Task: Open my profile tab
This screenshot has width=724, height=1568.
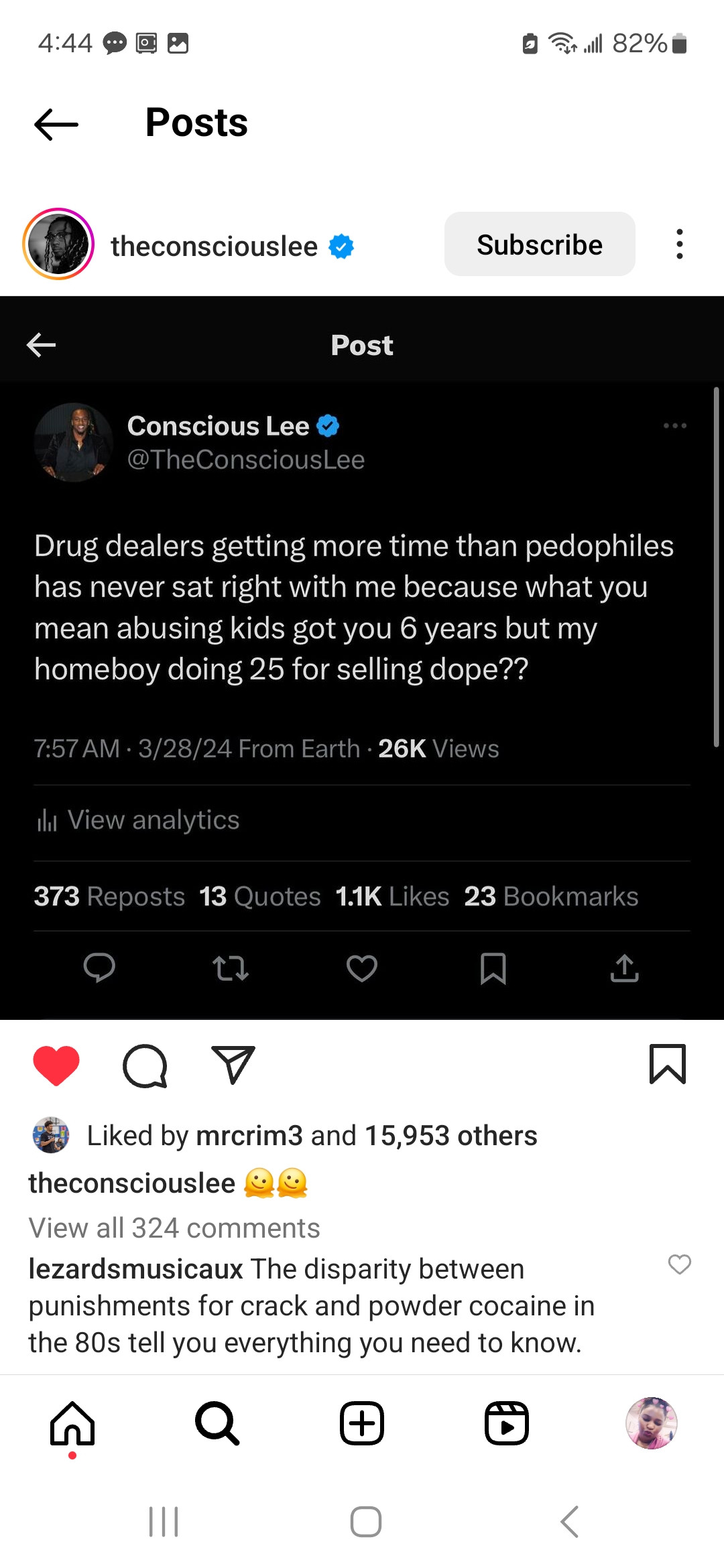Action: [x=651, y=1423]
